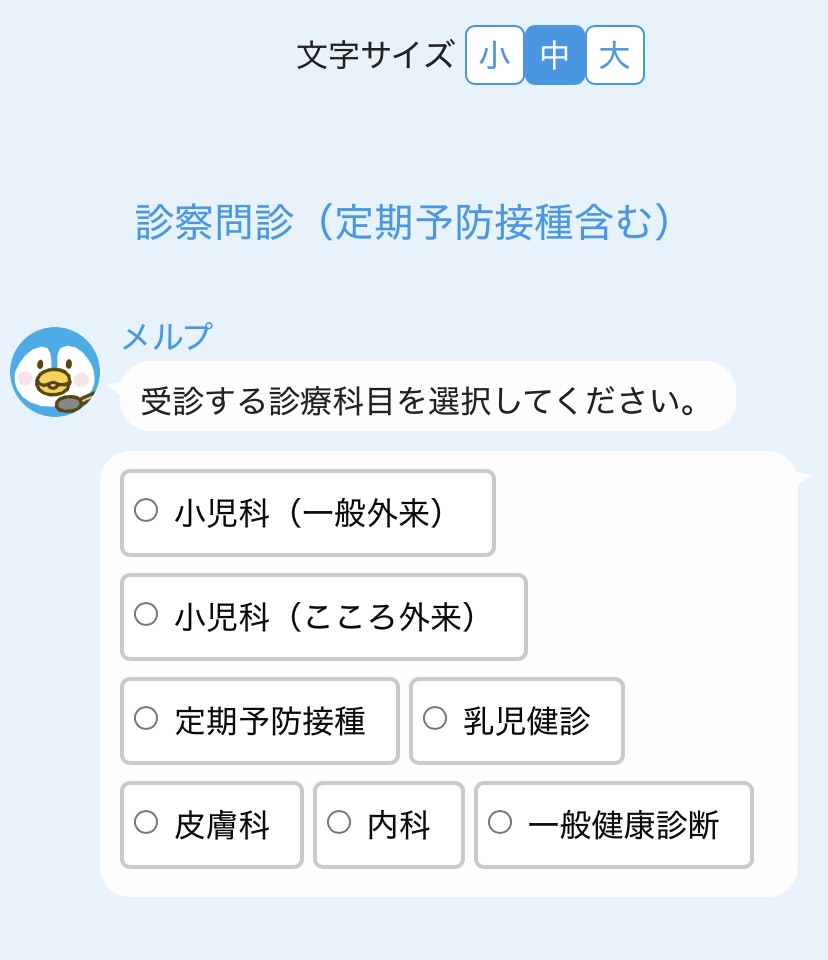The image size is (828, 960).
Task: Select the 内科 radio button
Action: pos(340,823)
